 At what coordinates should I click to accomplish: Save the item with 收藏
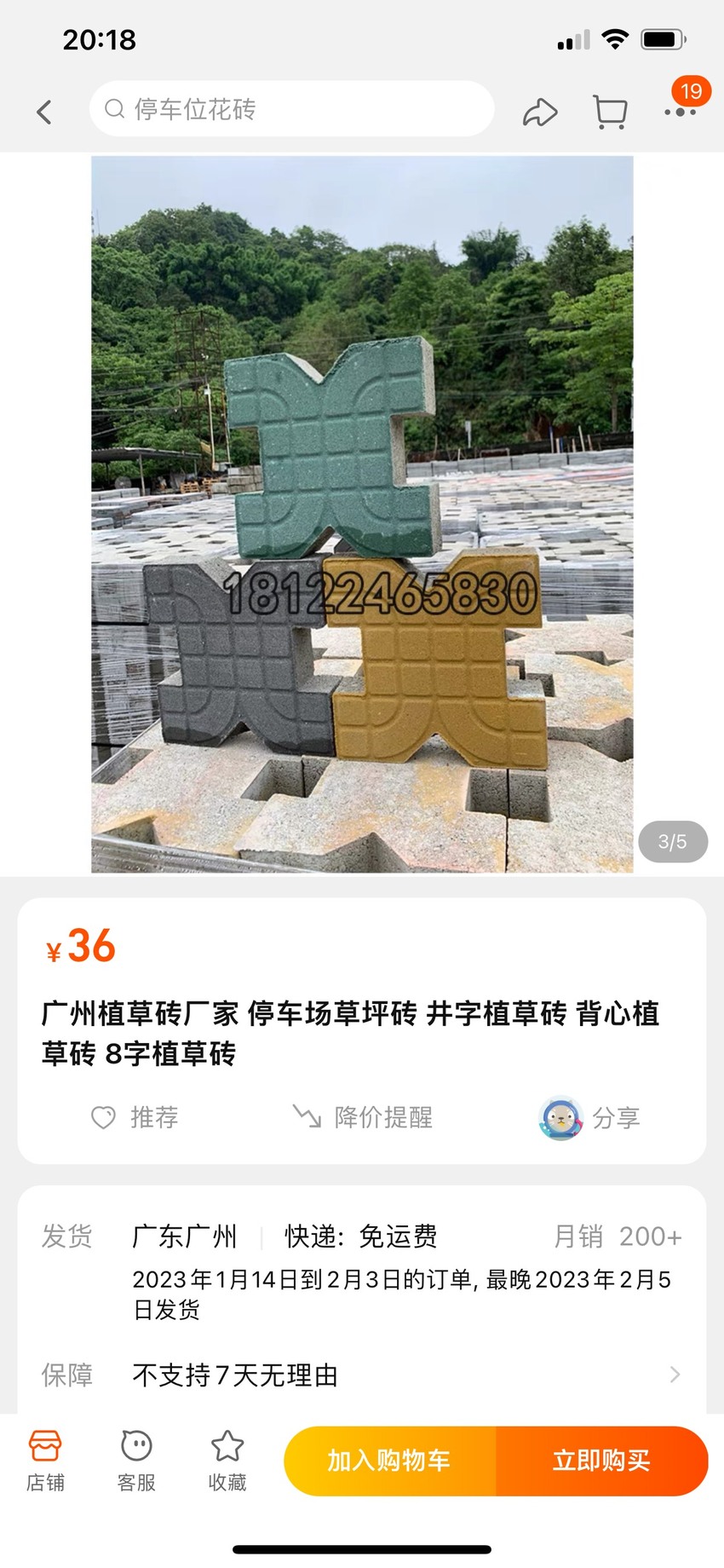pos(227,1461)
